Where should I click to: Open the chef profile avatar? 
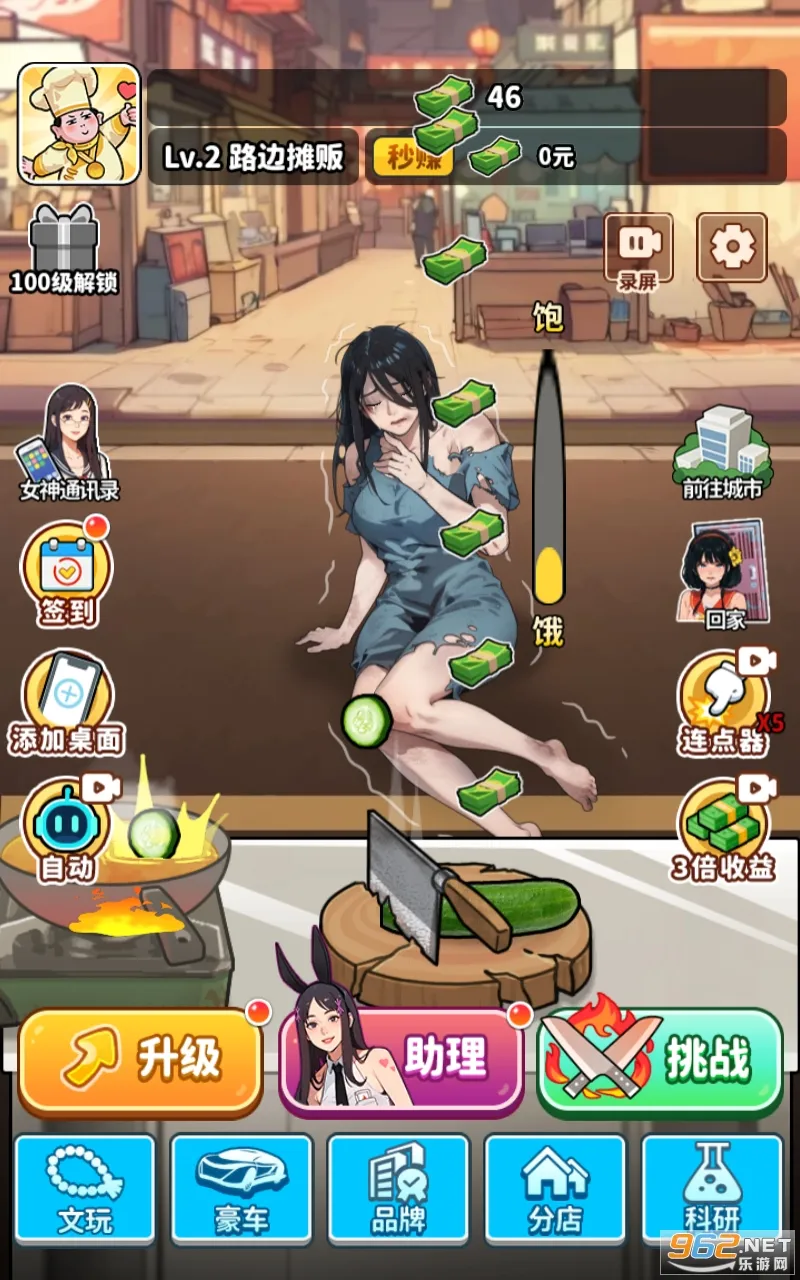click(x=79, y=123)
